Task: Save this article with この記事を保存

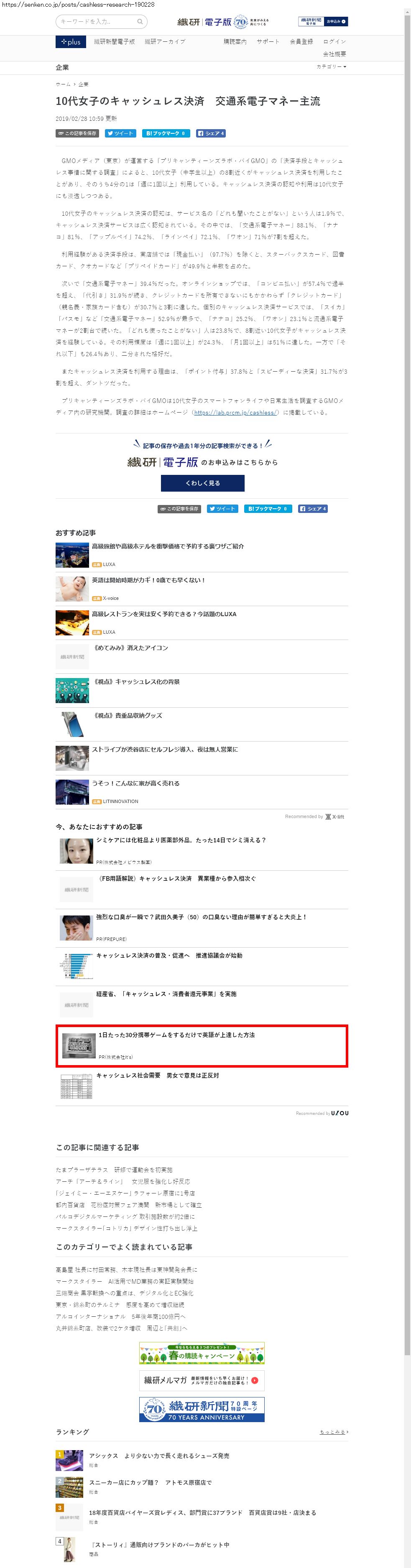Action: (x=77, y=133)
